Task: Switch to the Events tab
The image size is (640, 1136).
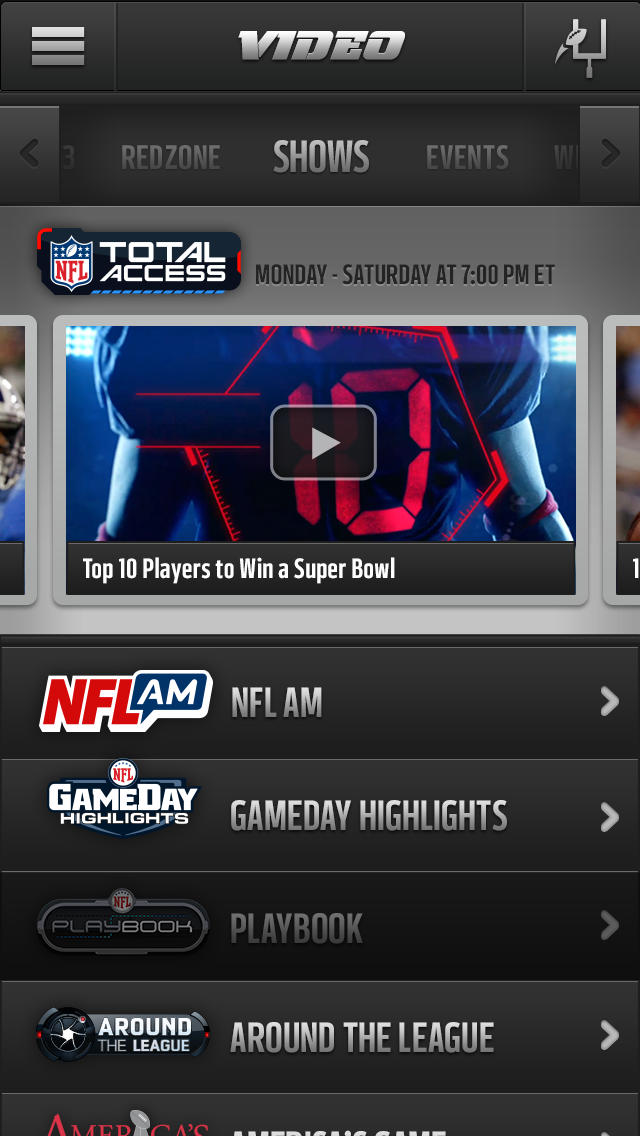Action: point(467,157)
